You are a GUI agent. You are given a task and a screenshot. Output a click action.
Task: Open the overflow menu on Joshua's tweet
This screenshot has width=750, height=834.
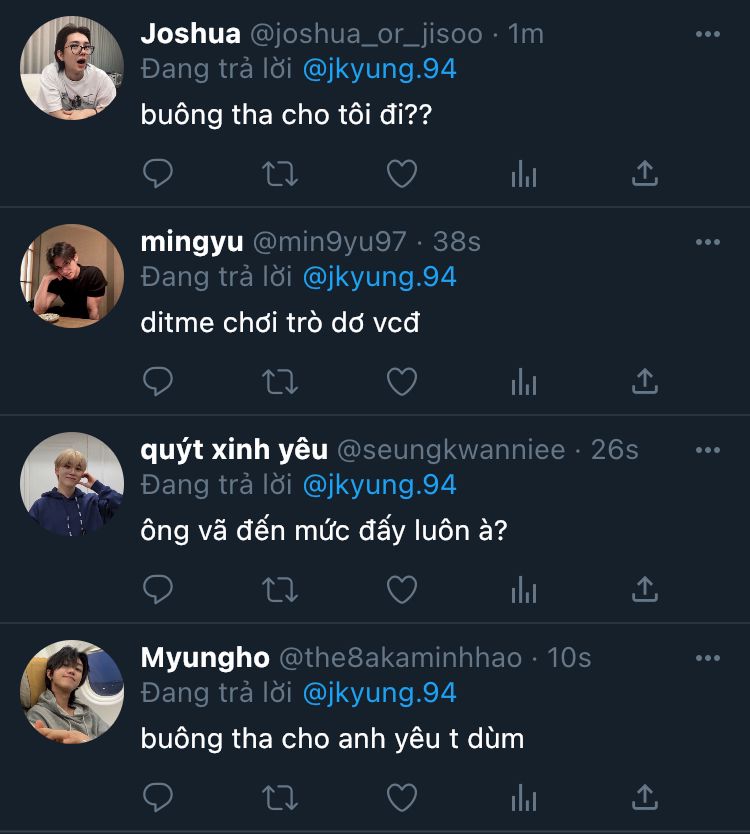tap(707, 34)
